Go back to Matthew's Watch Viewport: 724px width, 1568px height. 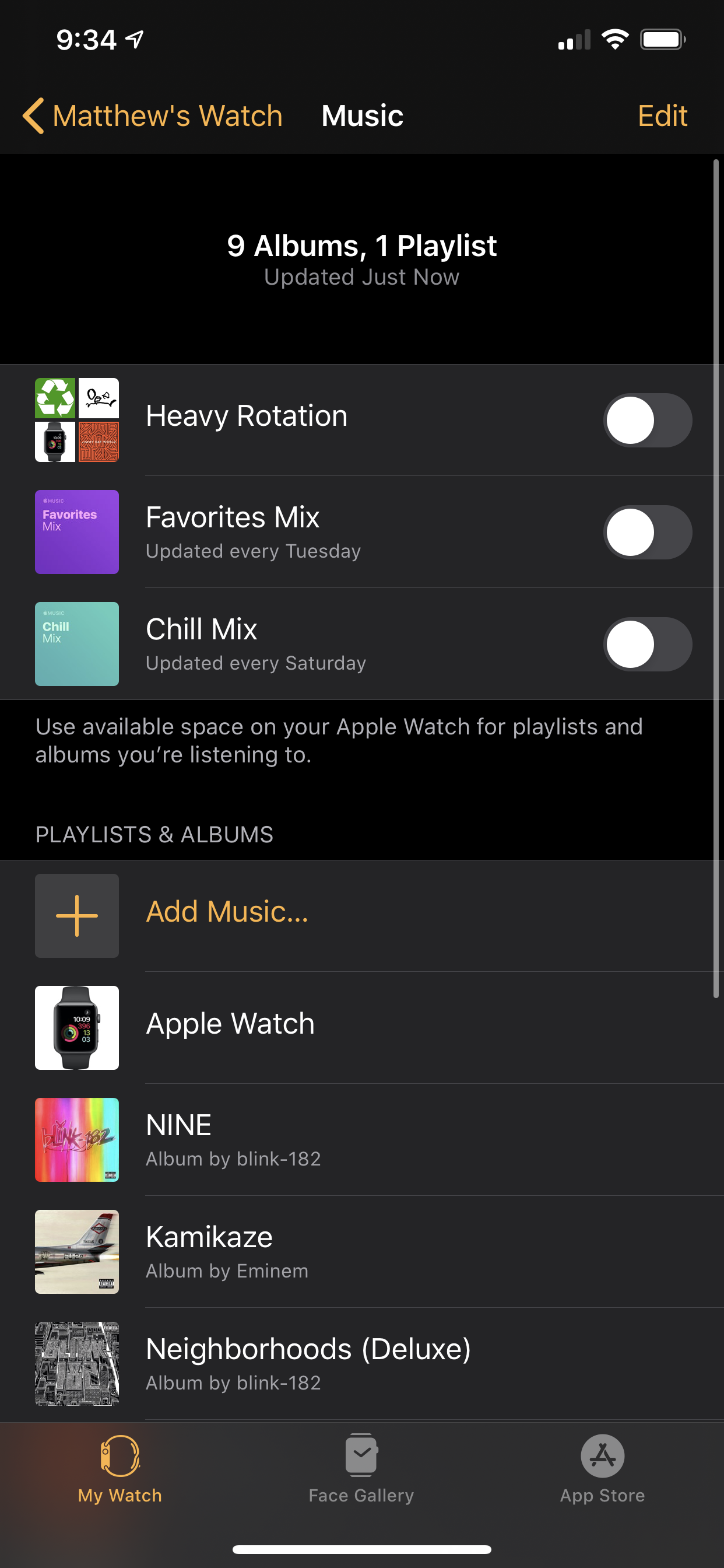click(152, 116)
